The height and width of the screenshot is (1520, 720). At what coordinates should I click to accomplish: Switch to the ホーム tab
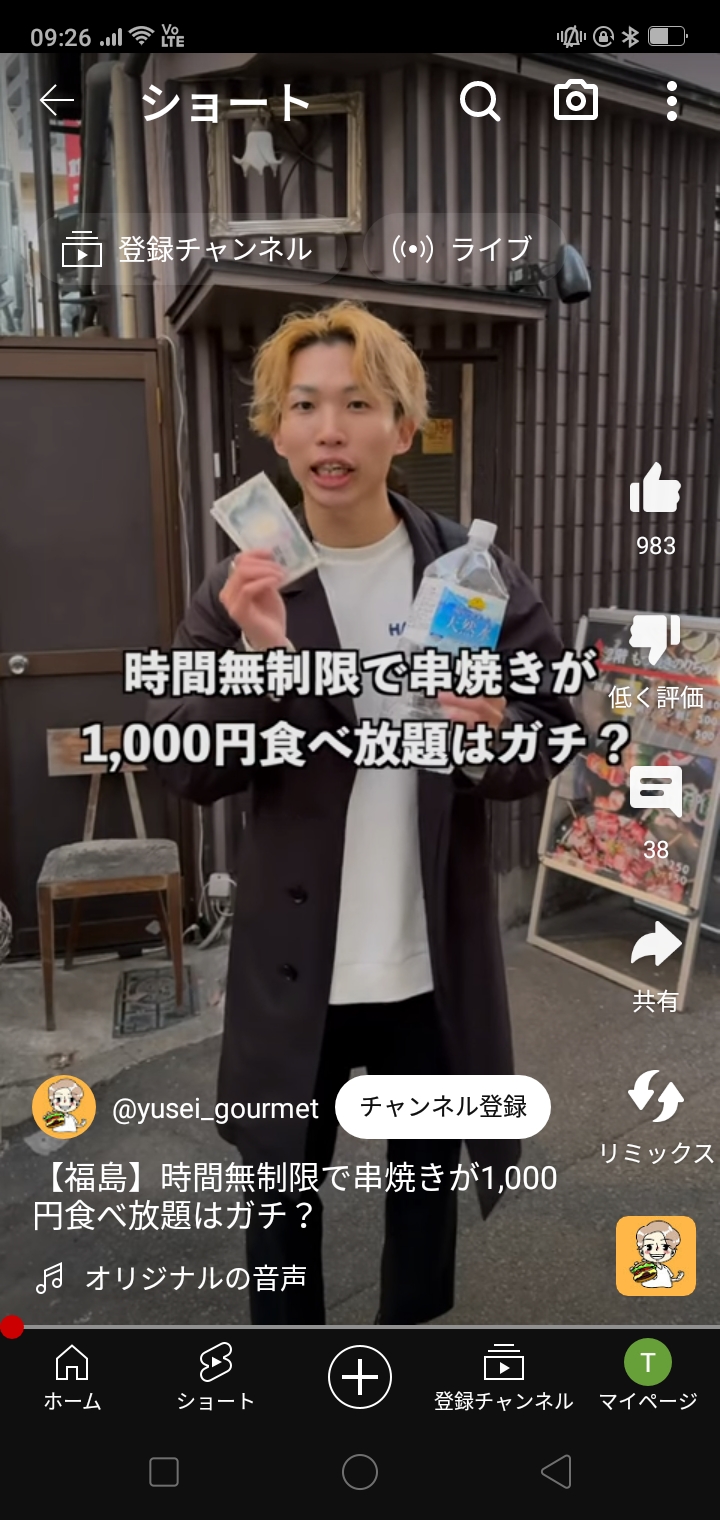[x=72, y=1377]
